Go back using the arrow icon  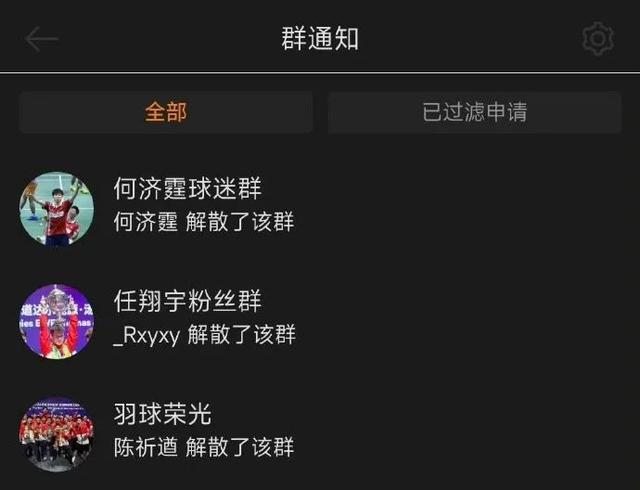42,39
